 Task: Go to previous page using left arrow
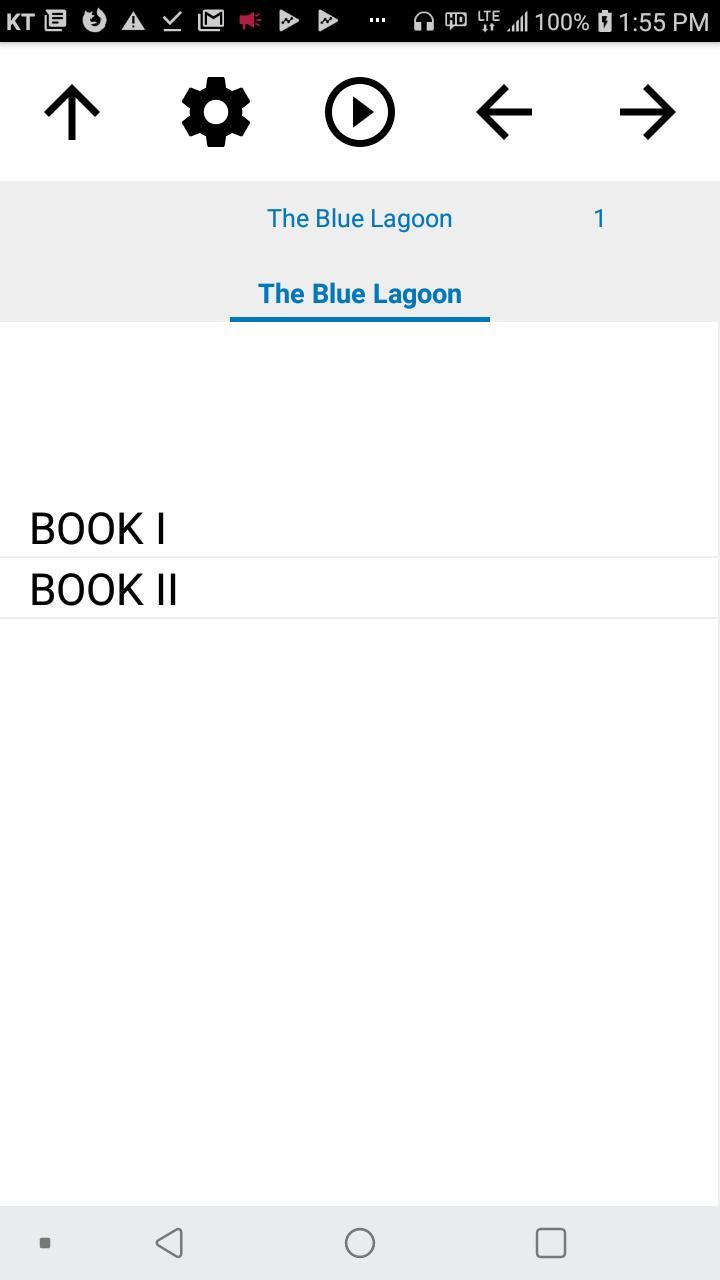click(x=503, y=111)
